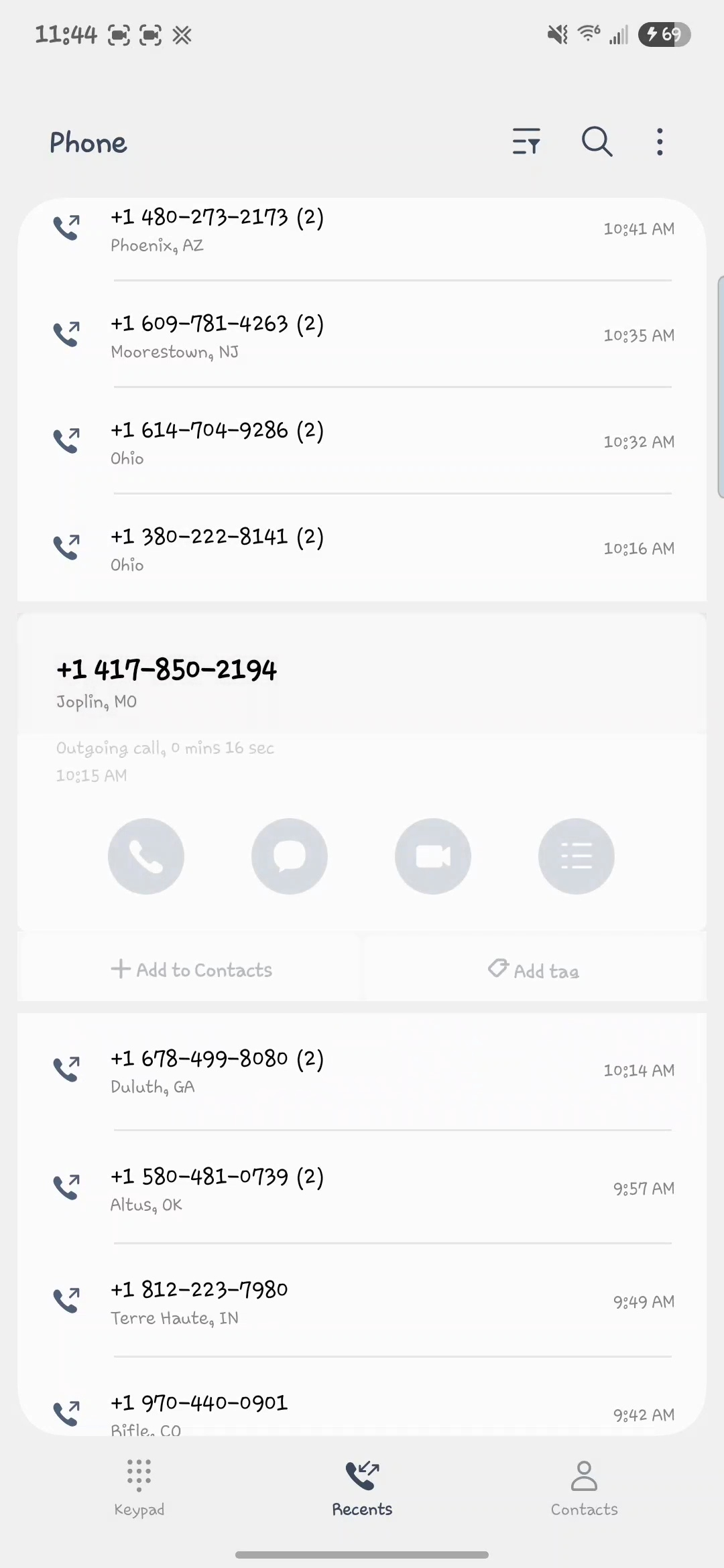Expand call entry +1 380-222-8141

click(362, 549)
